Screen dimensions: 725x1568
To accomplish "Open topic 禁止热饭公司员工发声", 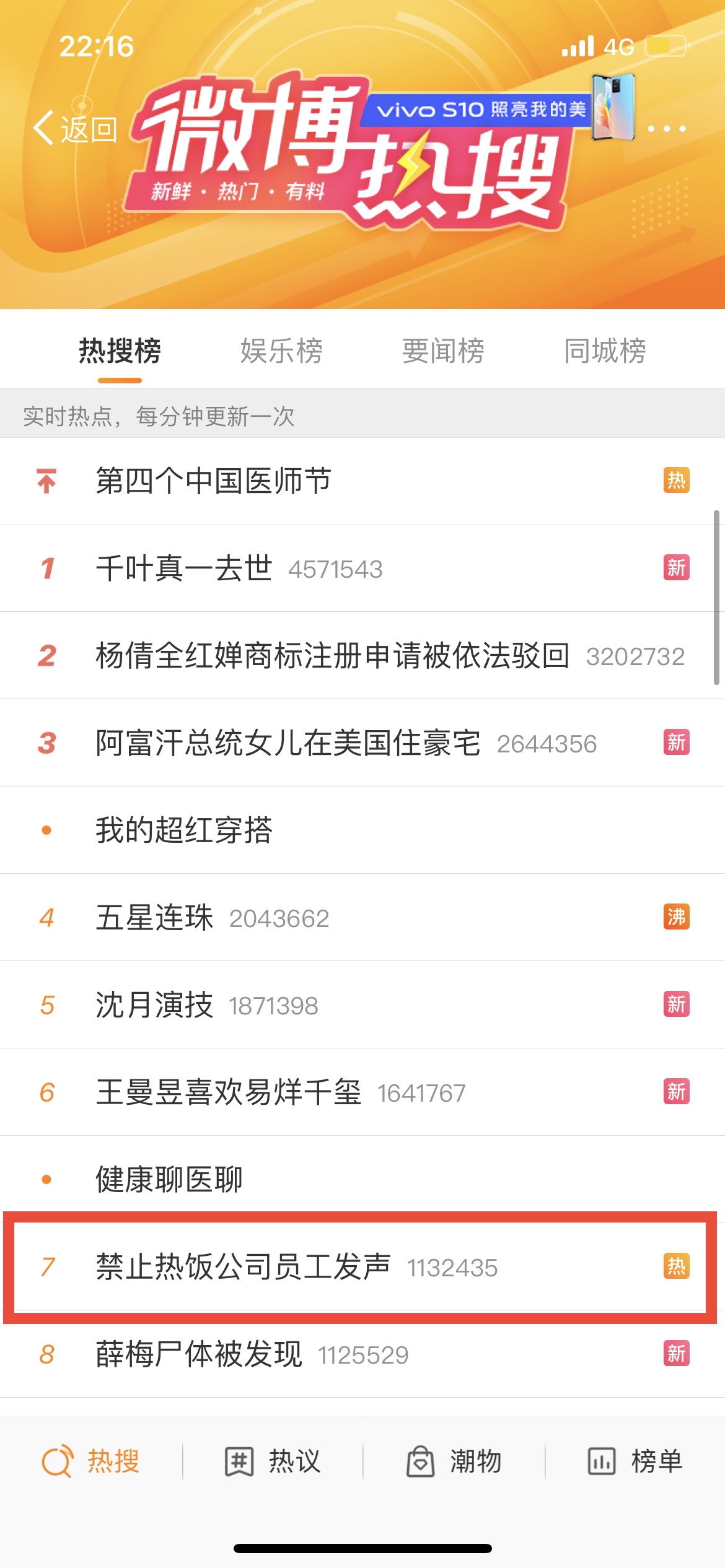I will click(243, 1267).
